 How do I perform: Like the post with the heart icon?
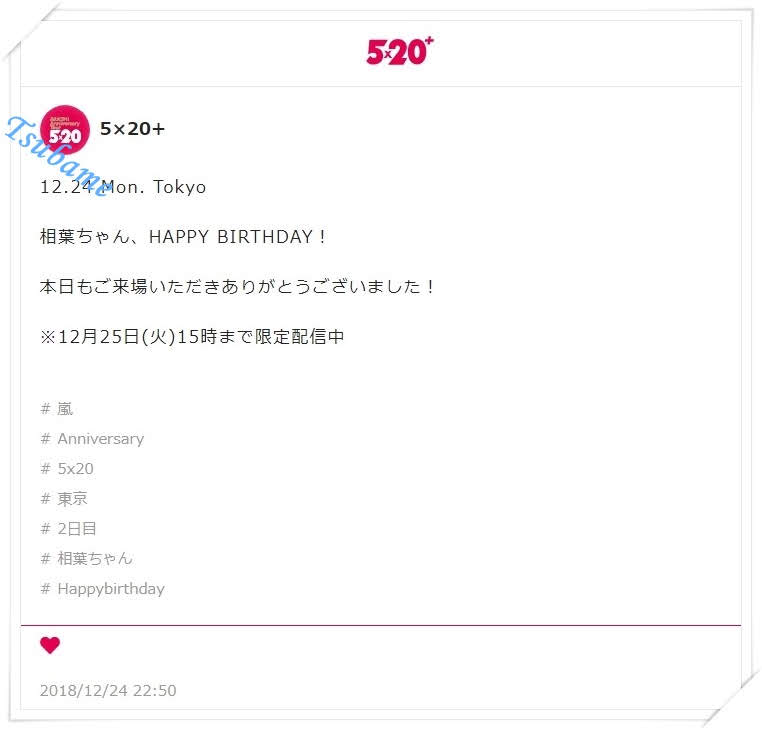click(50, 645)
